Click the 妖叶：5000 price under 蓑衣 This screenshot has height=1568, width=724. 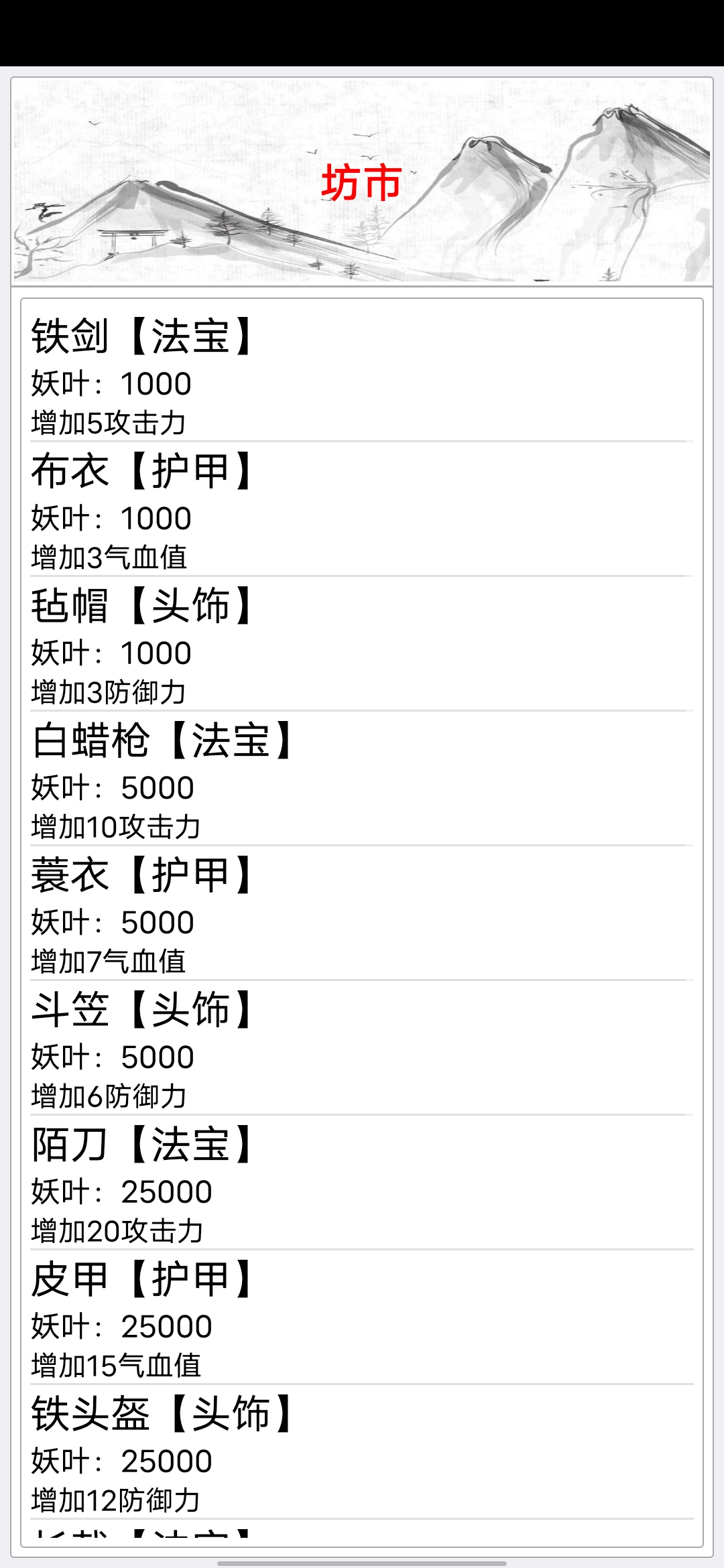[x=111, y=921]
